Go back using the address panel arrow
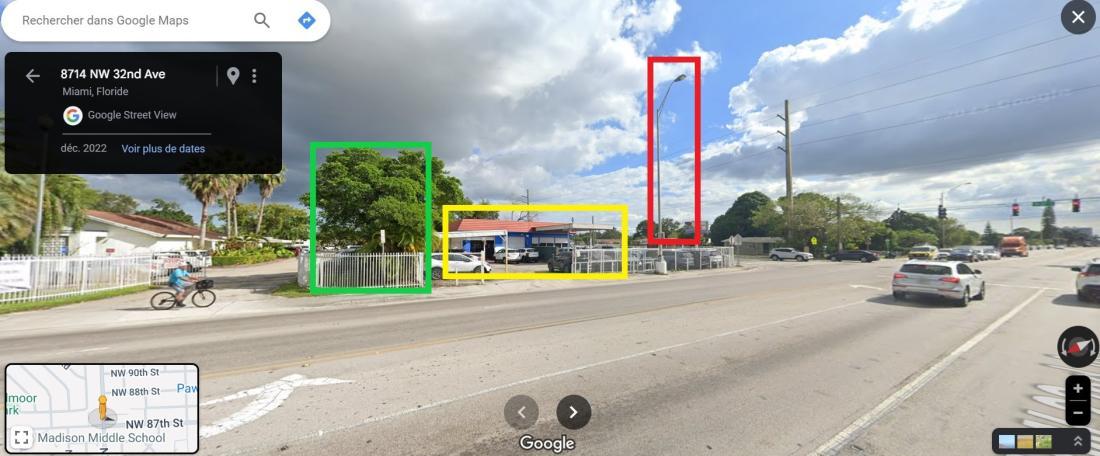This screenshot has width=1100, height=456. 33,76
